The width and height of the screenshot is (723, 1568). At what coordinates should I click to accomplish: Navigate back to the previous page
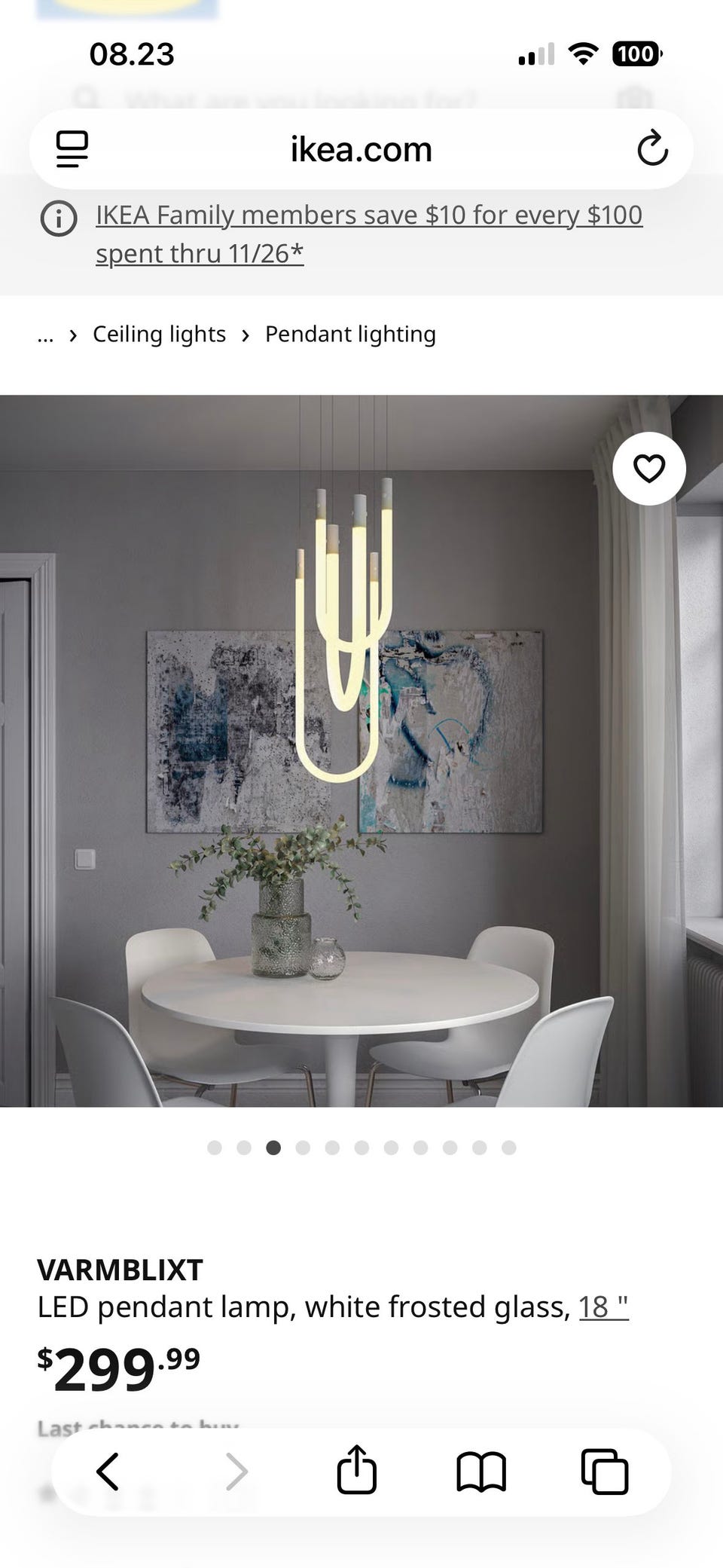(x=108, y=1469)
